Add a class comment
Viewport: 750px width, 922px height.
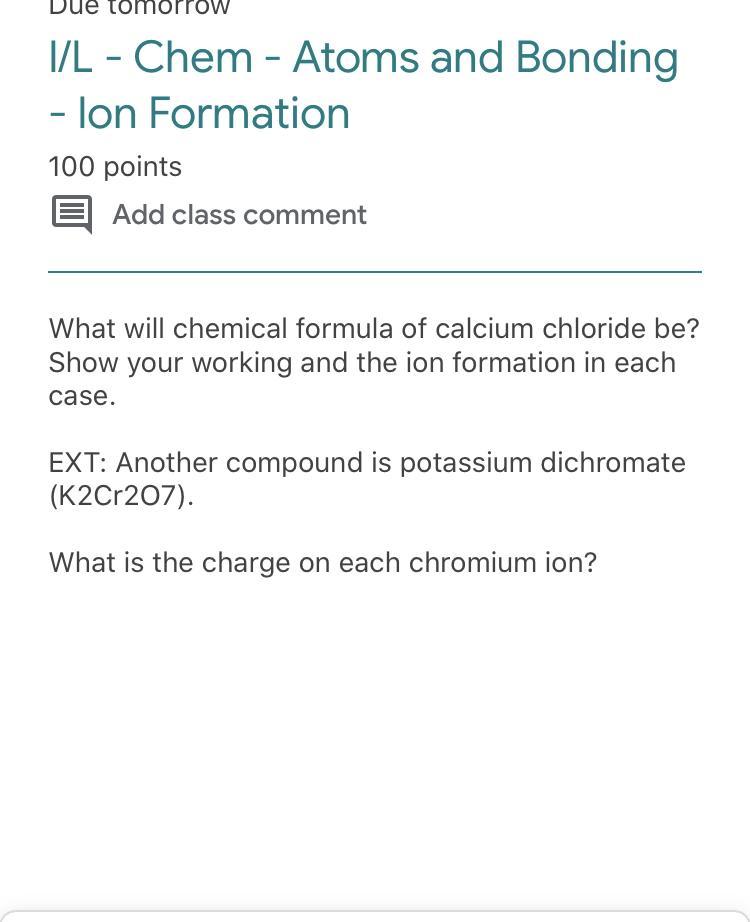tap(238, 215)
